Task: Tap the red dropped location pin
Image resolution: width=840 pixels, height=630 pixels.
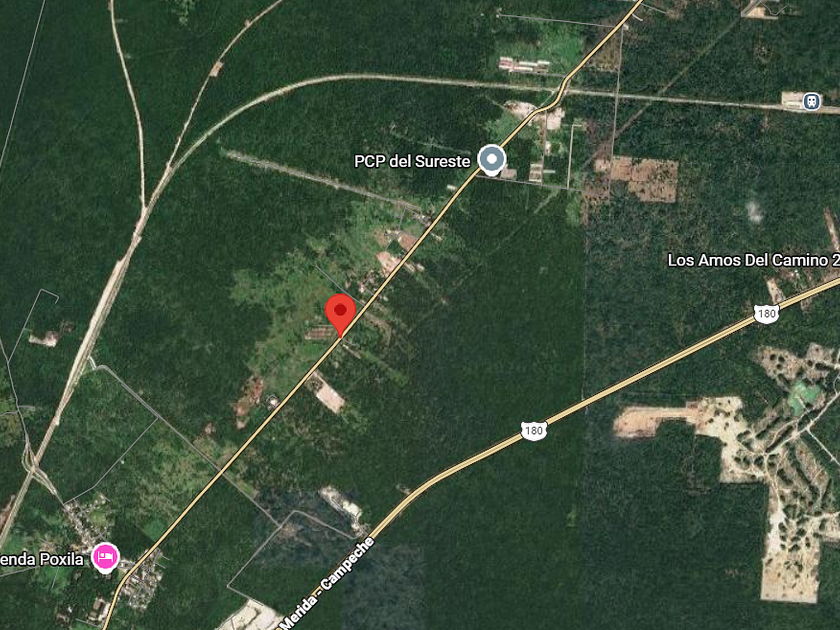Action: (x=340, y=315)
